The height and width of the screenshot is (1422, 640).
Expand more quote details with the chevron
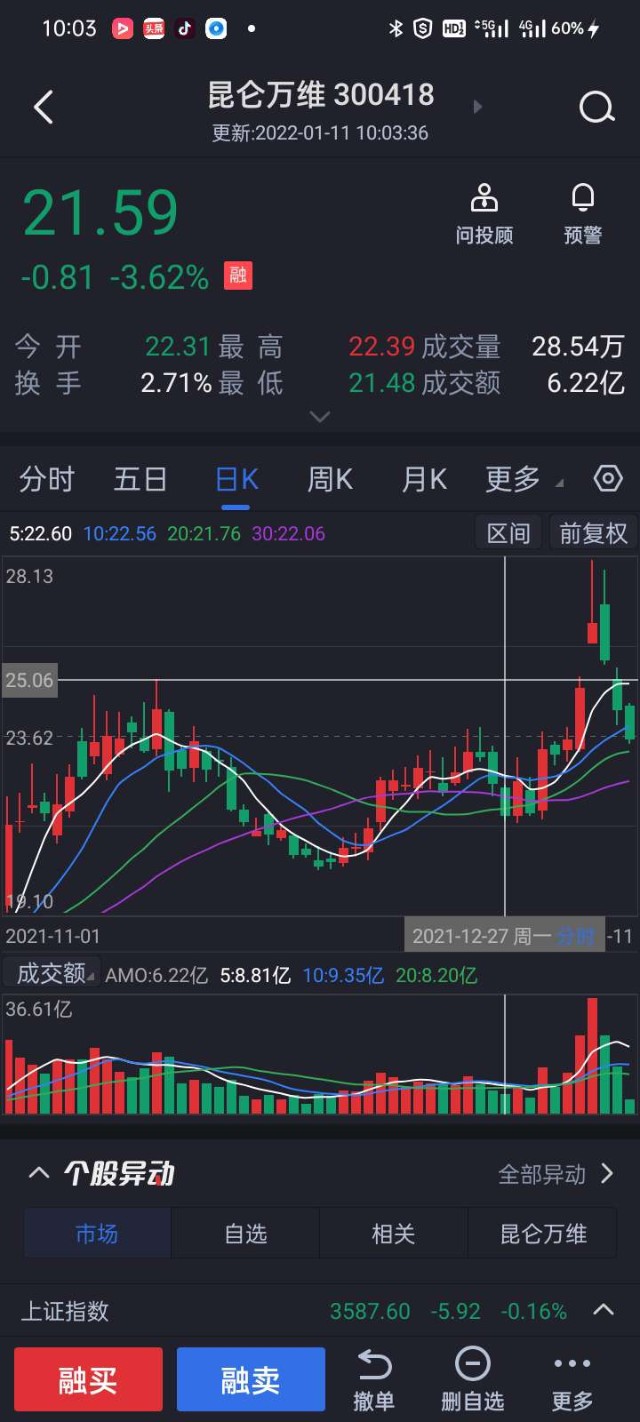(320, 417)
